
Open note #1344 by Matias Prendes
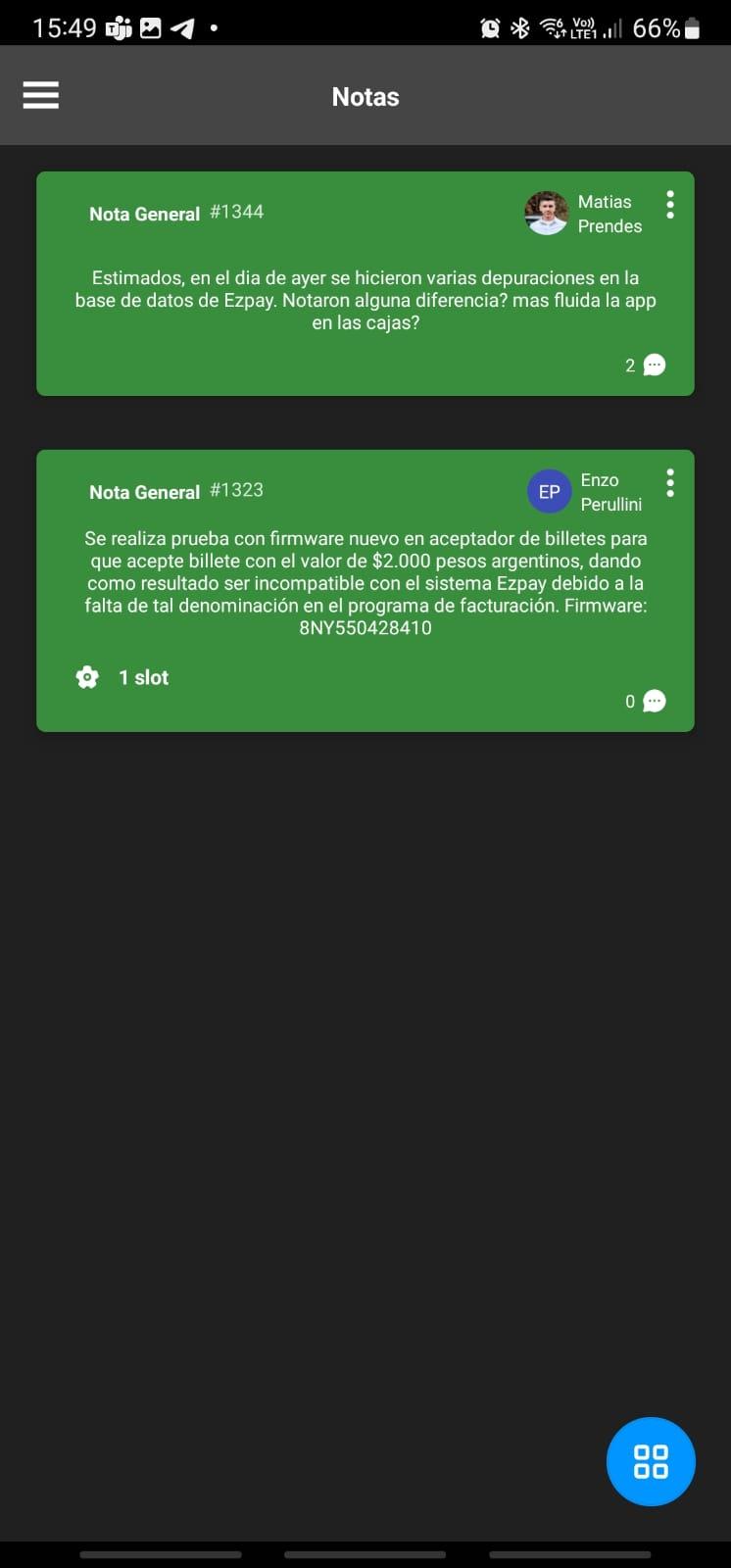tap(365, 301)
